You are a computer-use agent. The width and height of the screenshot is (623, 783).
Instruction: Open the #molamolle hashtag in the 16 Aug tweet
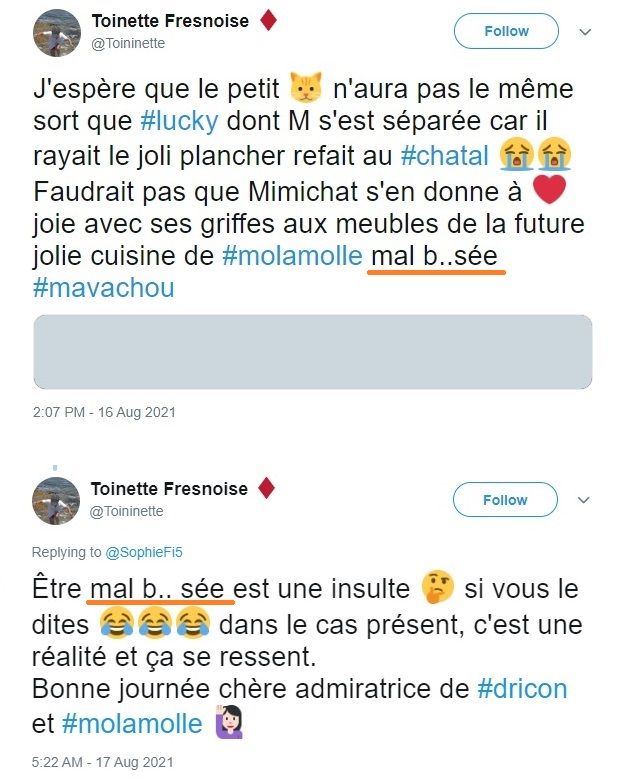(x=293, y=255)
